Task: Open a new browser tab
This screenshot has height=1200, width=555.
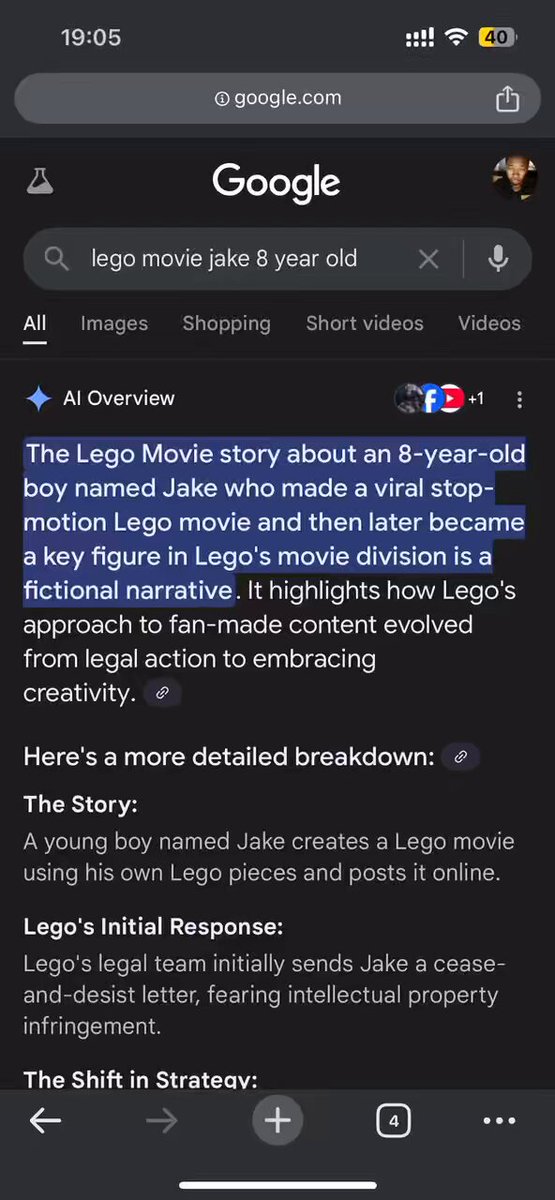Action: [x=277, y=1121]
